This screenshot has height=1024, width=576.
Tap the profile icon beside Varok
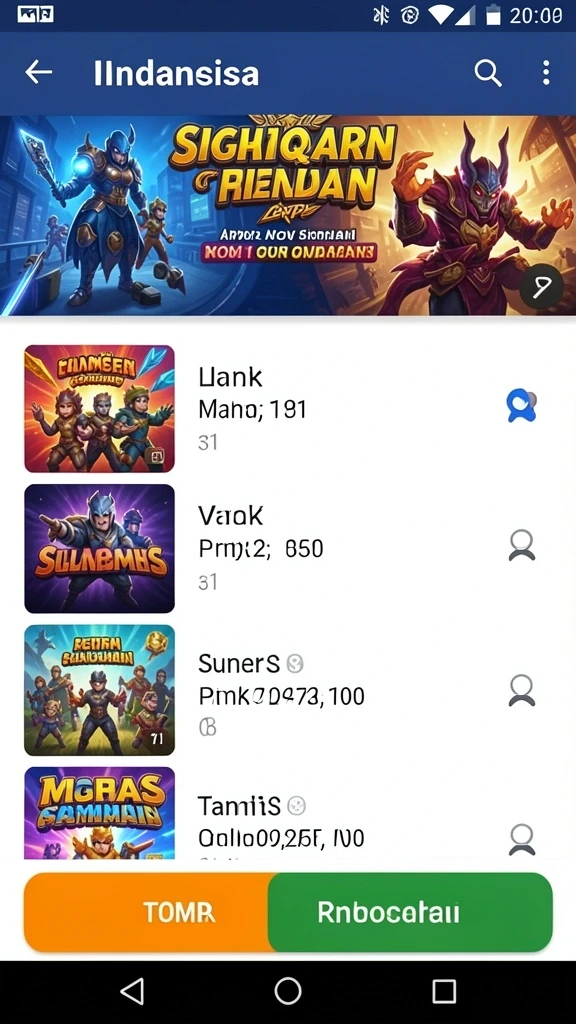tap(522, 545)
